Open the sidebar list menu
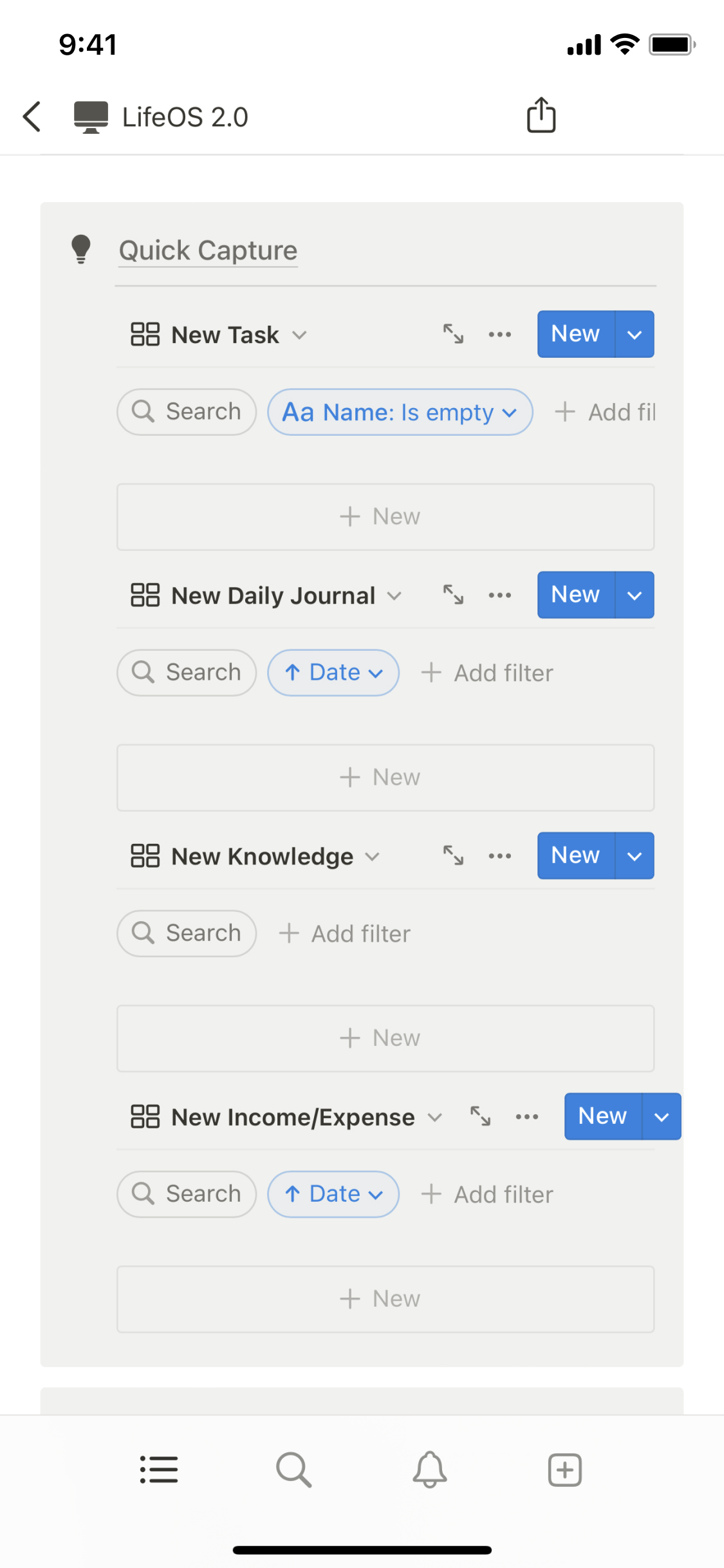Image resolution: width=724 pixels, height=1568 pixels. (x=159, y=1470)
